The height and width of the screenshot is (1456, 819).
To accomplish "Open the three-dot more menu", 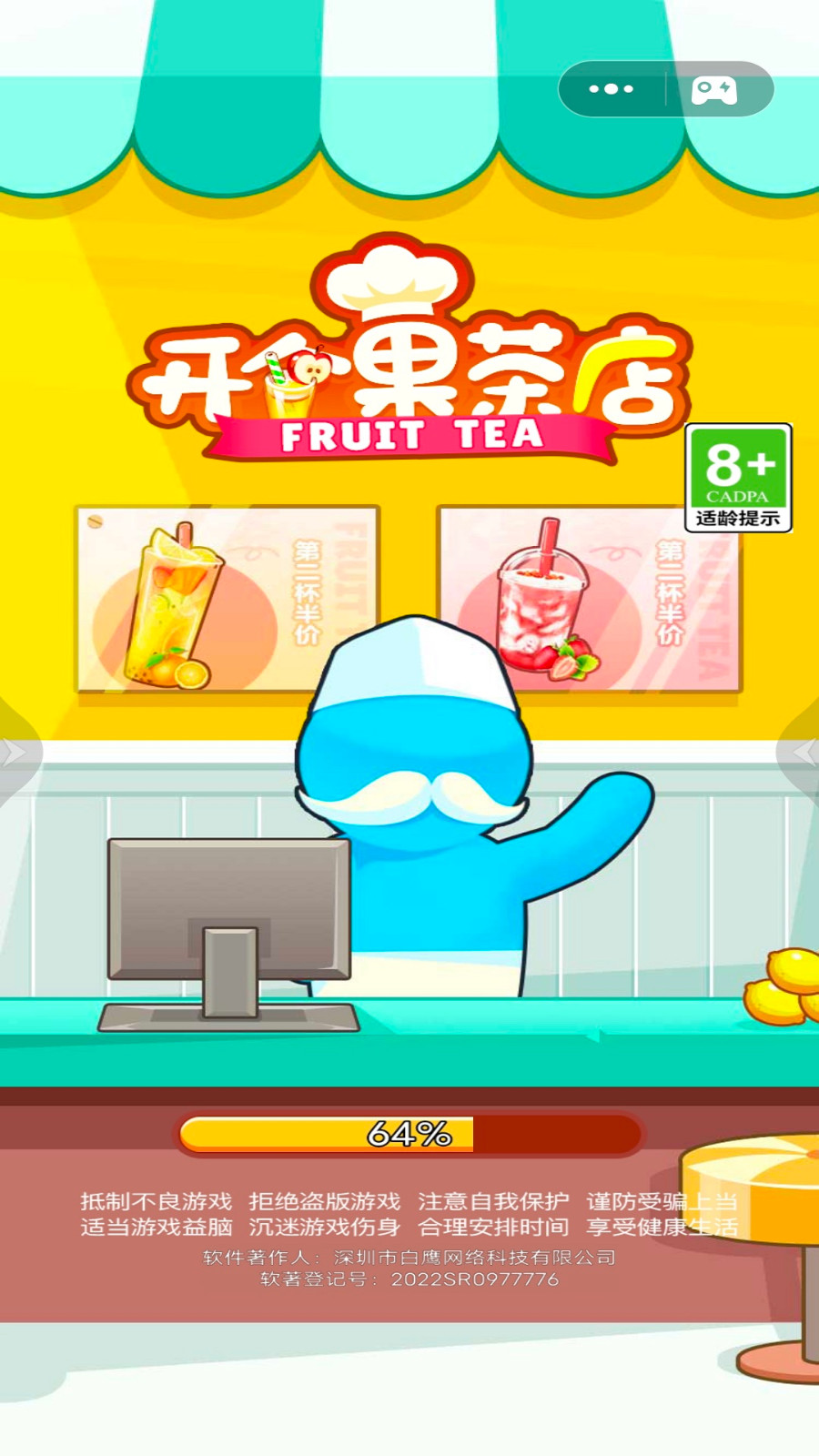I will [612, 89].
